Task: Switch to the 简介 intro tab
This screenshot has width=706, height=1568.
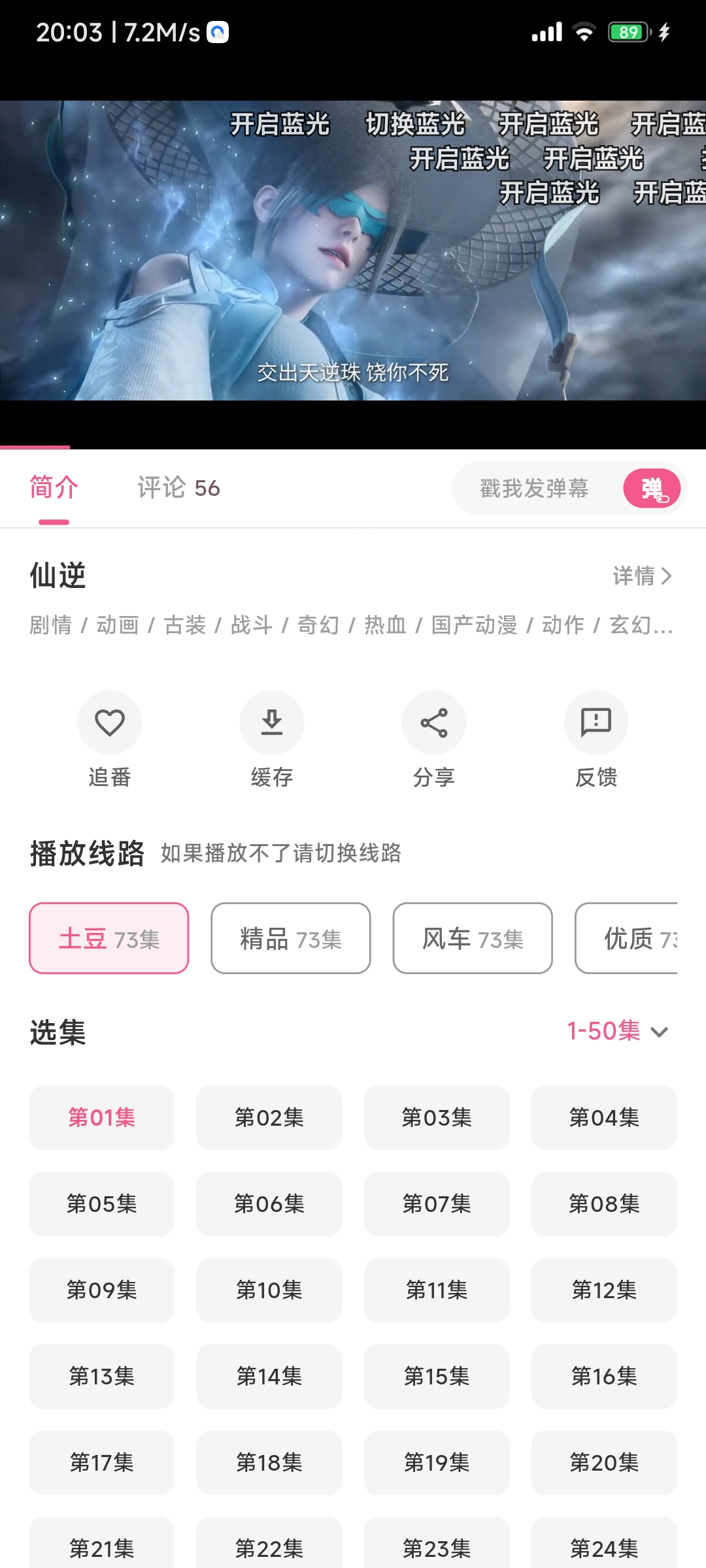Action: 54,488
